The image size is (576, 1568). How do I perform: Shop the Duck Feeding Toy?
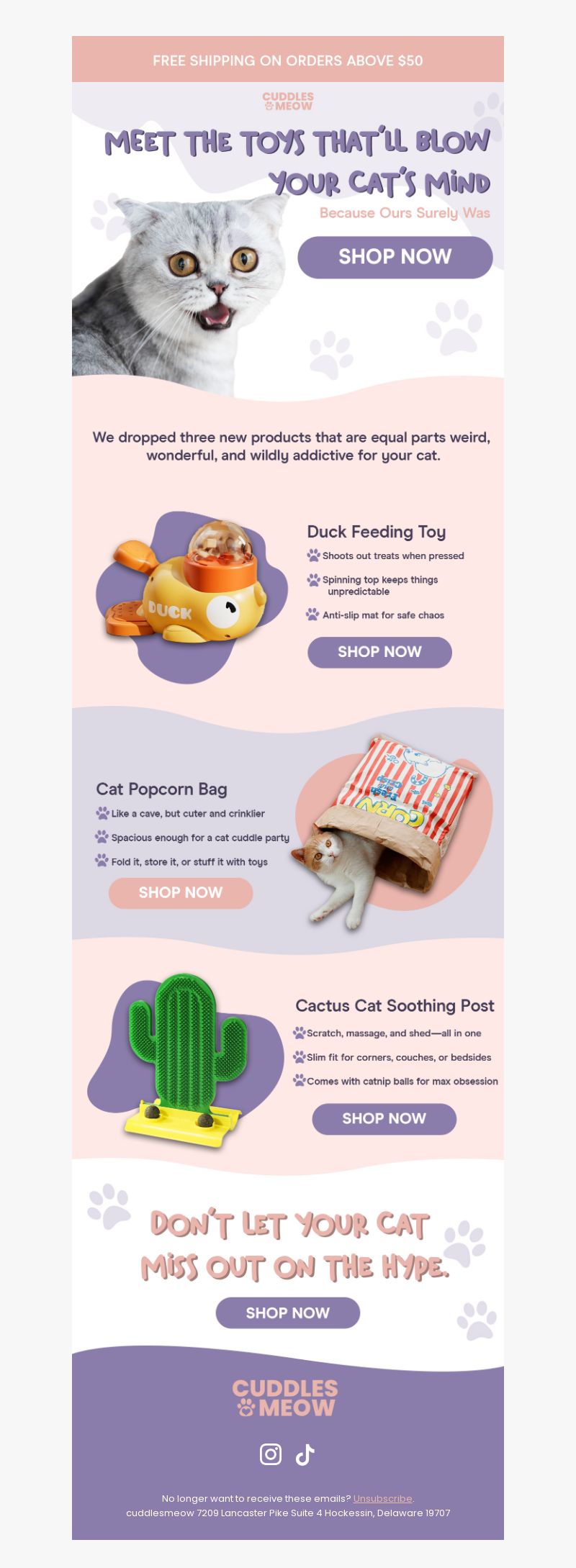(x=379, y=652)
